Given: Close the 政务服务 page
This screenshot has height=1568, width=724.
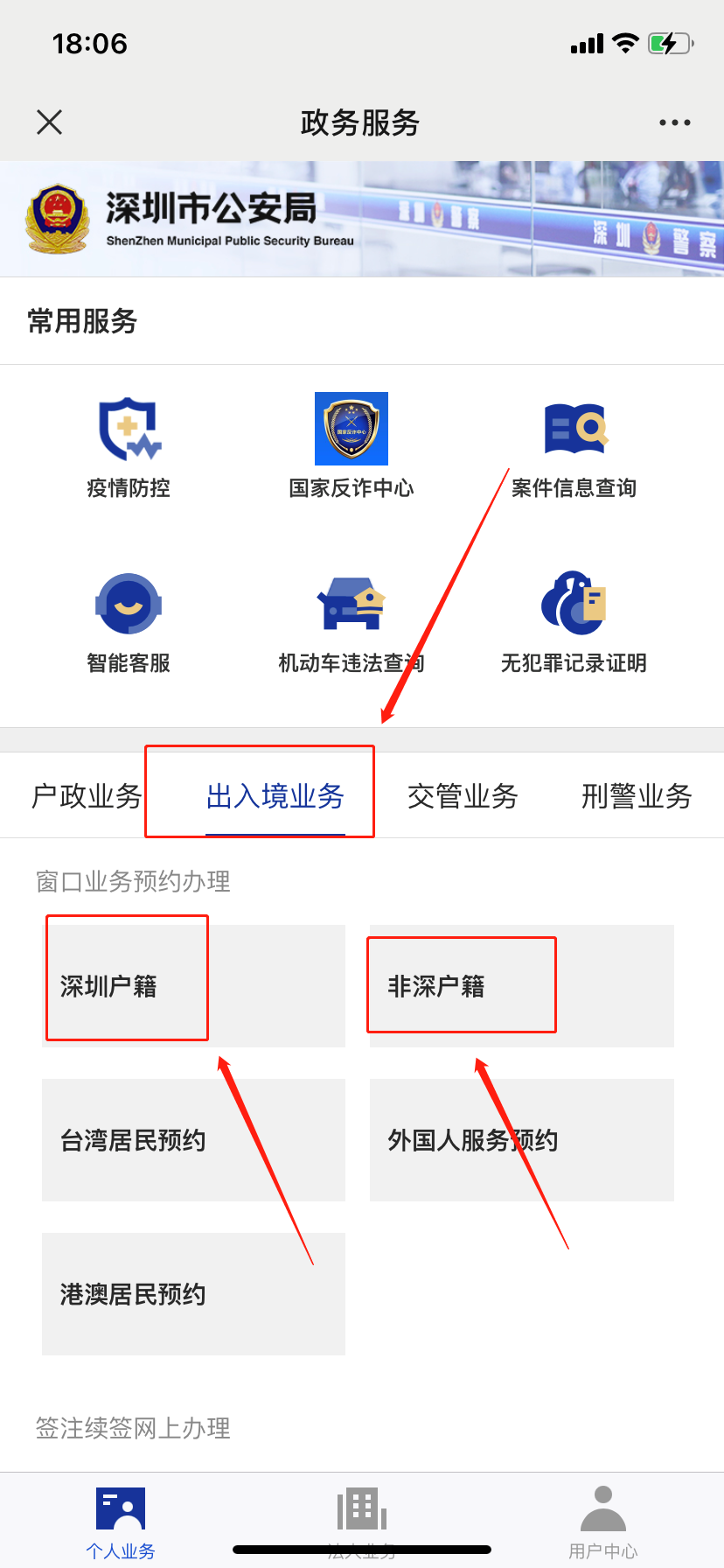Looking at the screenshot, I should pos(50,122).
